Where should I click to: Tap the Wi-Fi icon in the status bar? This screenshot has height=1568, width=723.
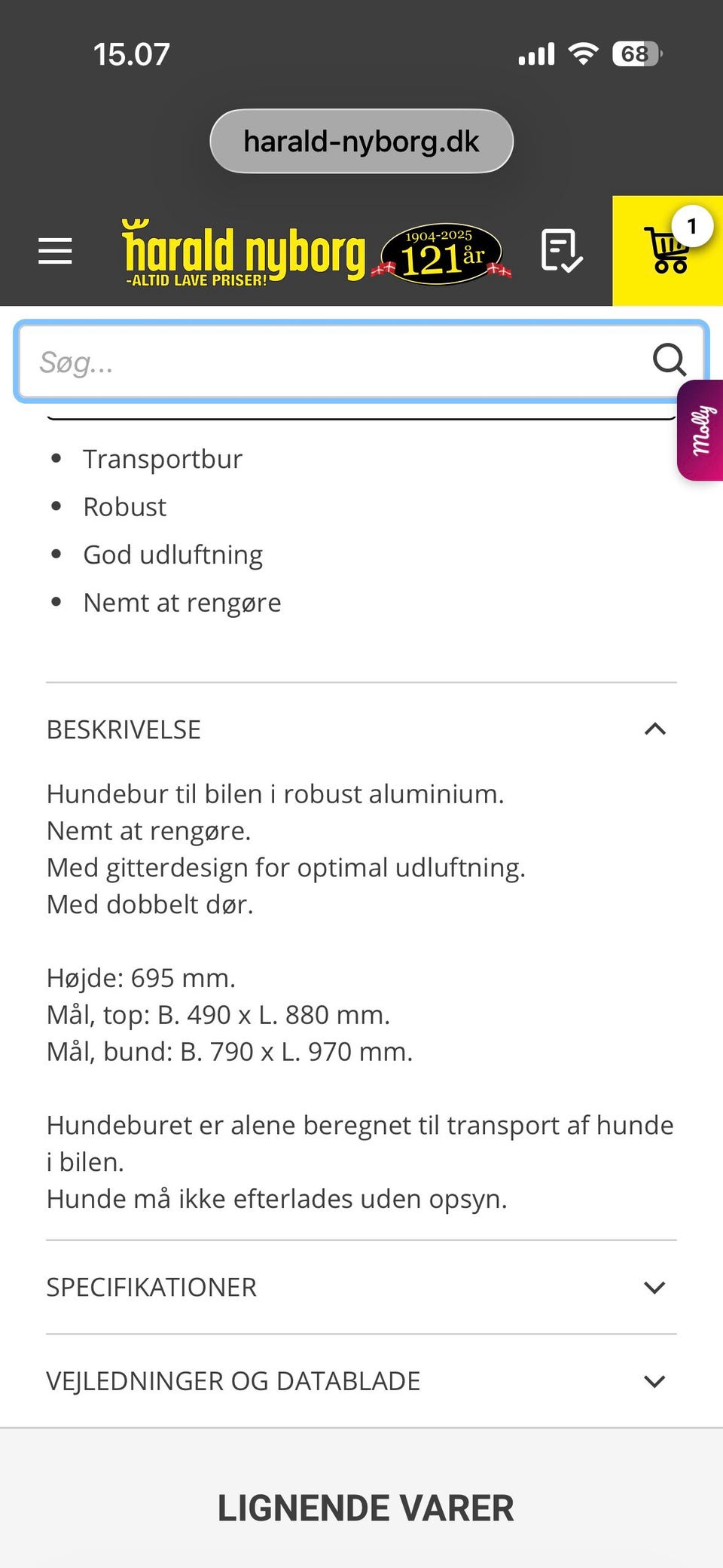(581, 52)
